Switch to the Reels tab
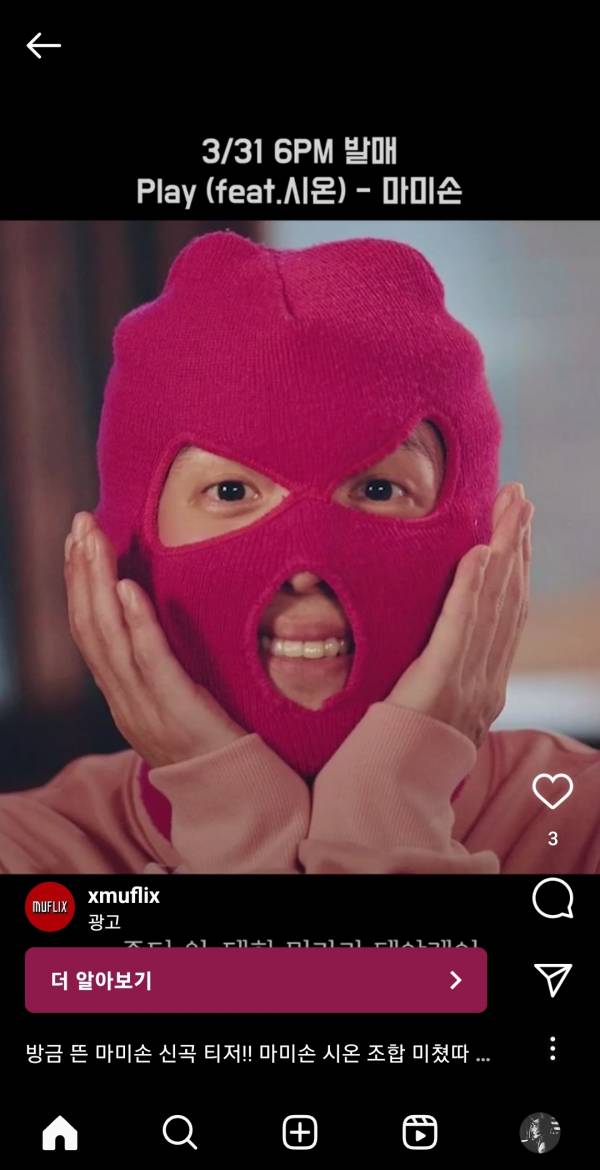 (420, 1133)
